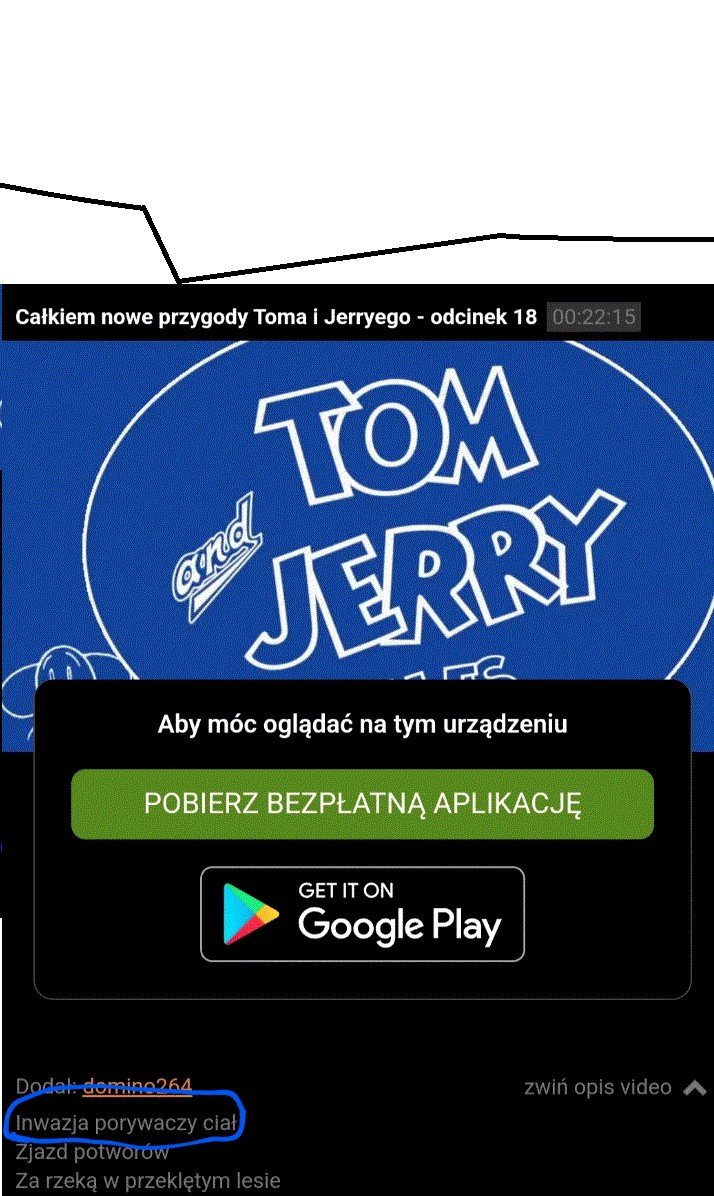Viewport: 714px width, 1196px height.
Task: Tap POBIERZ BEZPŁATNĄ APLIKACJĘ button
Action: [362, 804]
